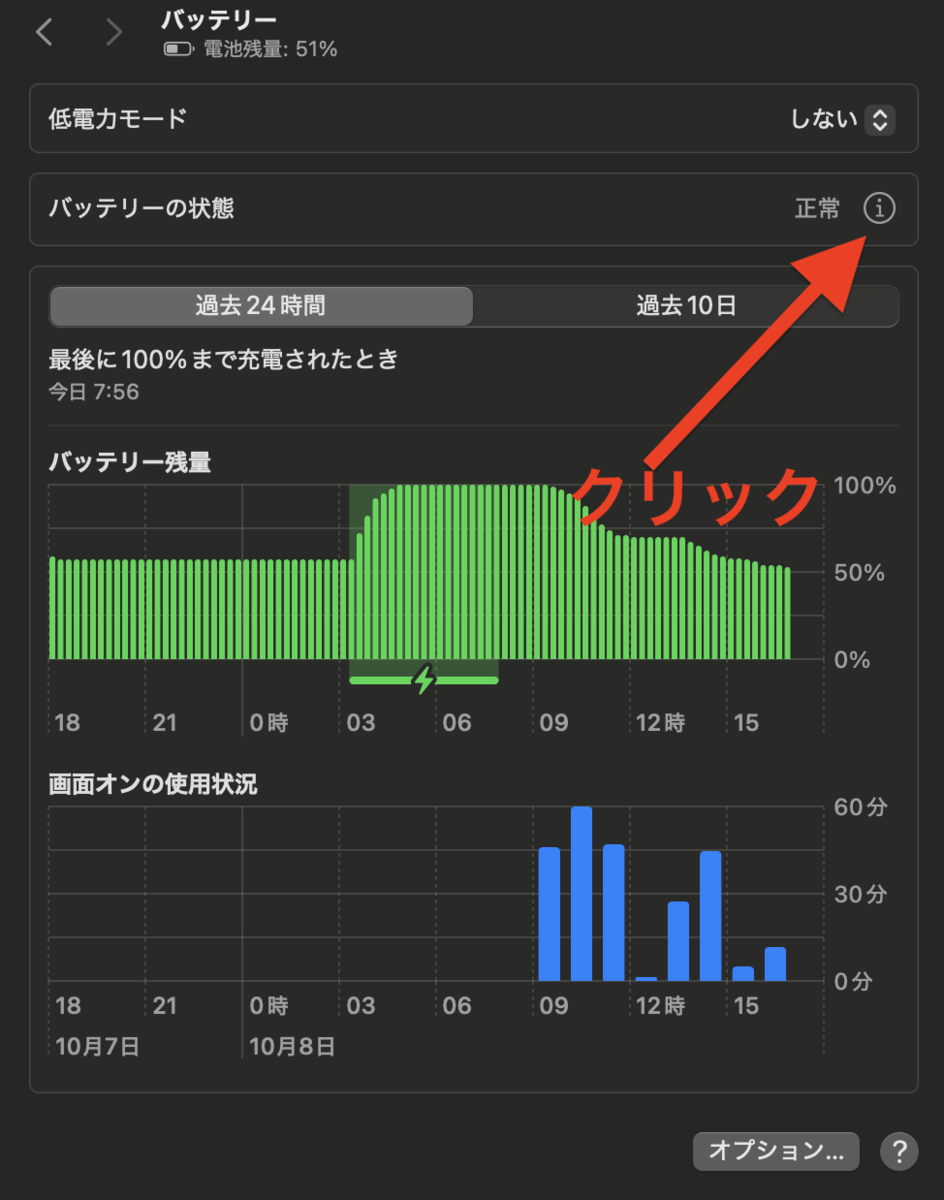Open the help question mark button
Screen dimensions: 944x1200
[899, 1150]
